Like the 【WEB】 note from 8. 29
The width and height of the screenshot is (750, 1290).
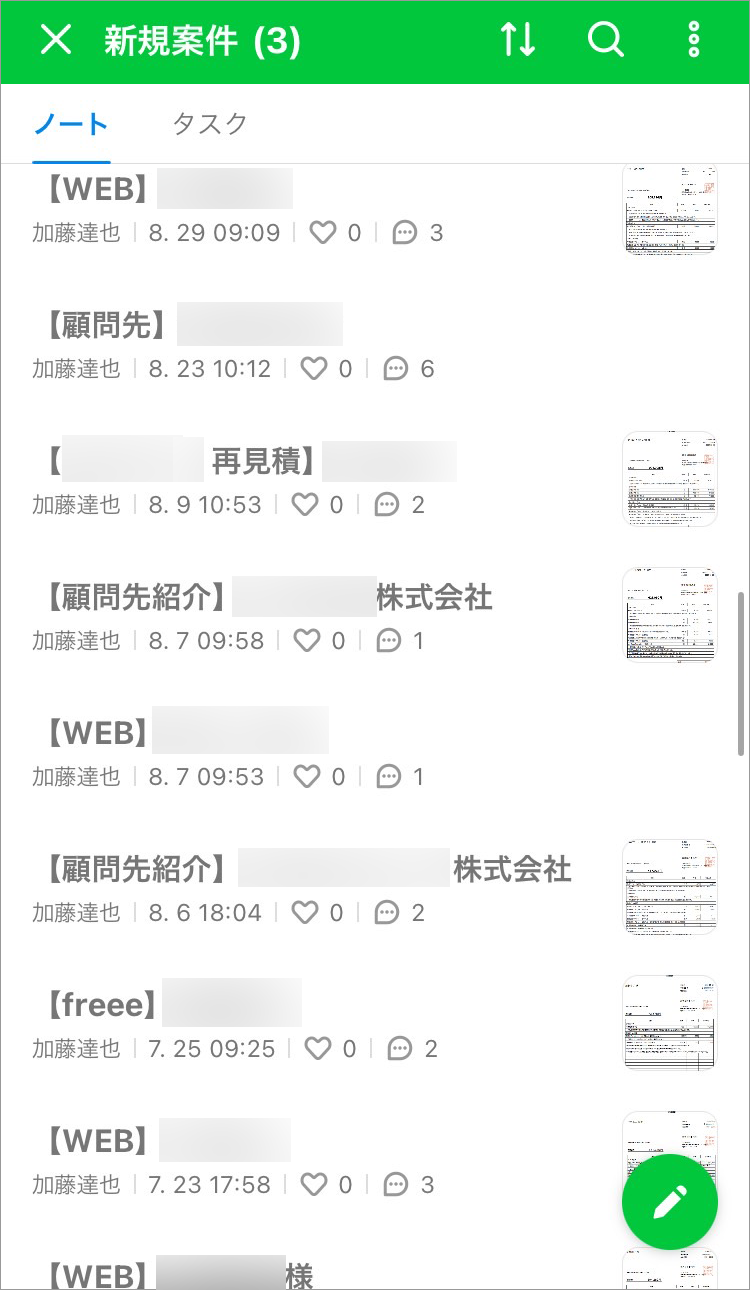click(x=322, y=233)
